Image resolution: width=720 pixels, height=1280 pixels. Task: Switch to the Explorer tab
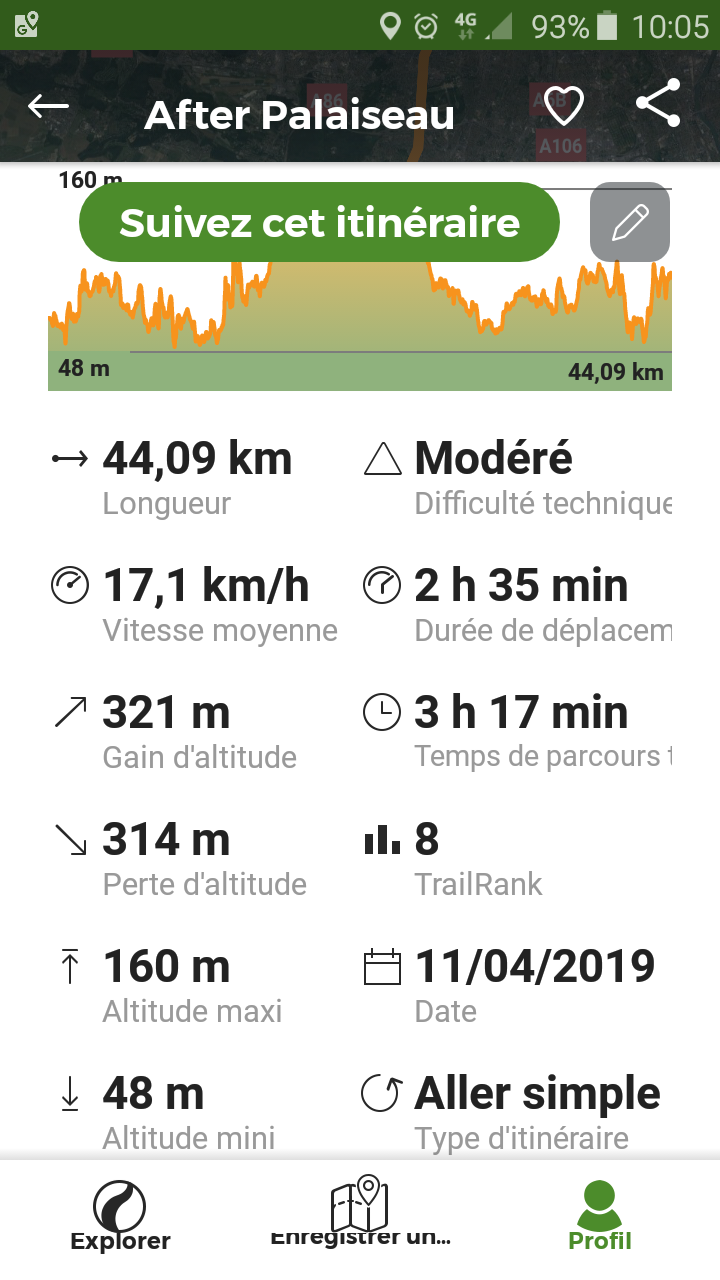(x=120, y=1215)
